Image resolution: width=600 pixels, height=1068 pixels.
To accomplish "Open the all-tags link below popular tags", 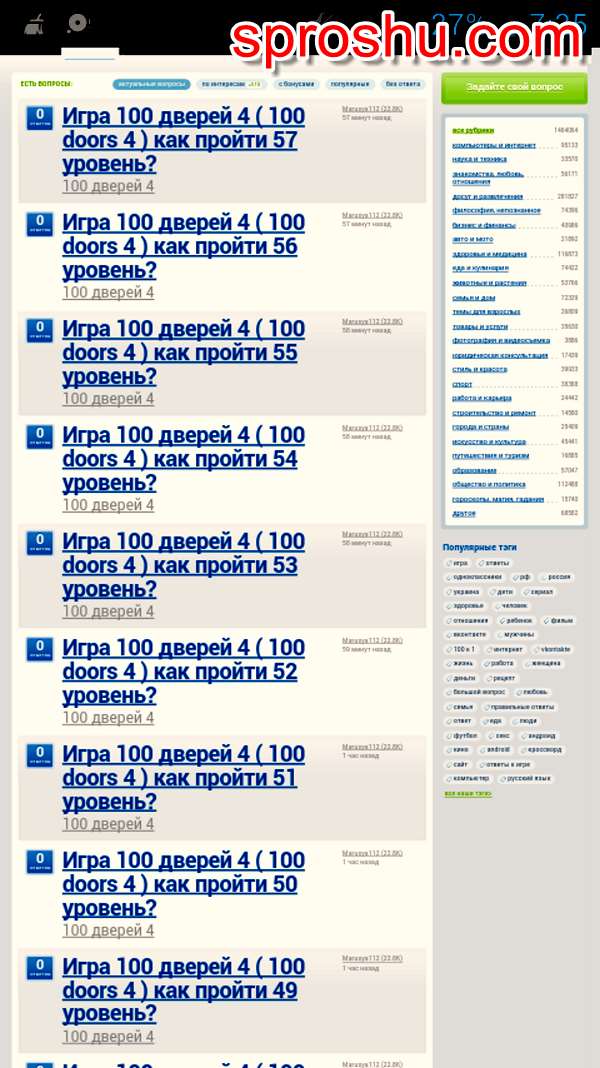I will [x=467, y=794].
